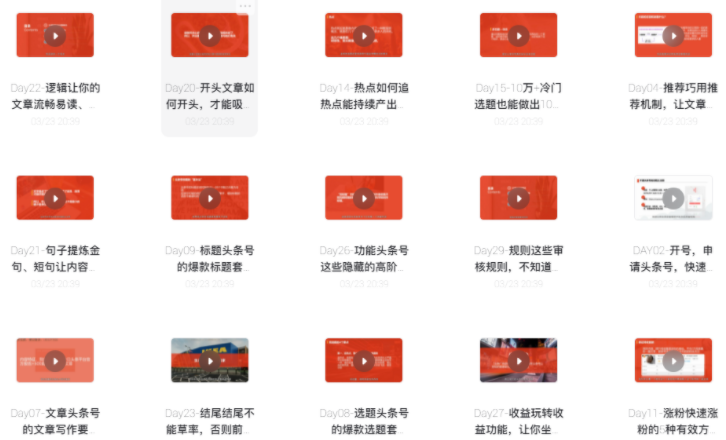Open video Day08 选题头条号的爆款选题套
This screenshot has width=726, height=440.
[x=364, y=360]
